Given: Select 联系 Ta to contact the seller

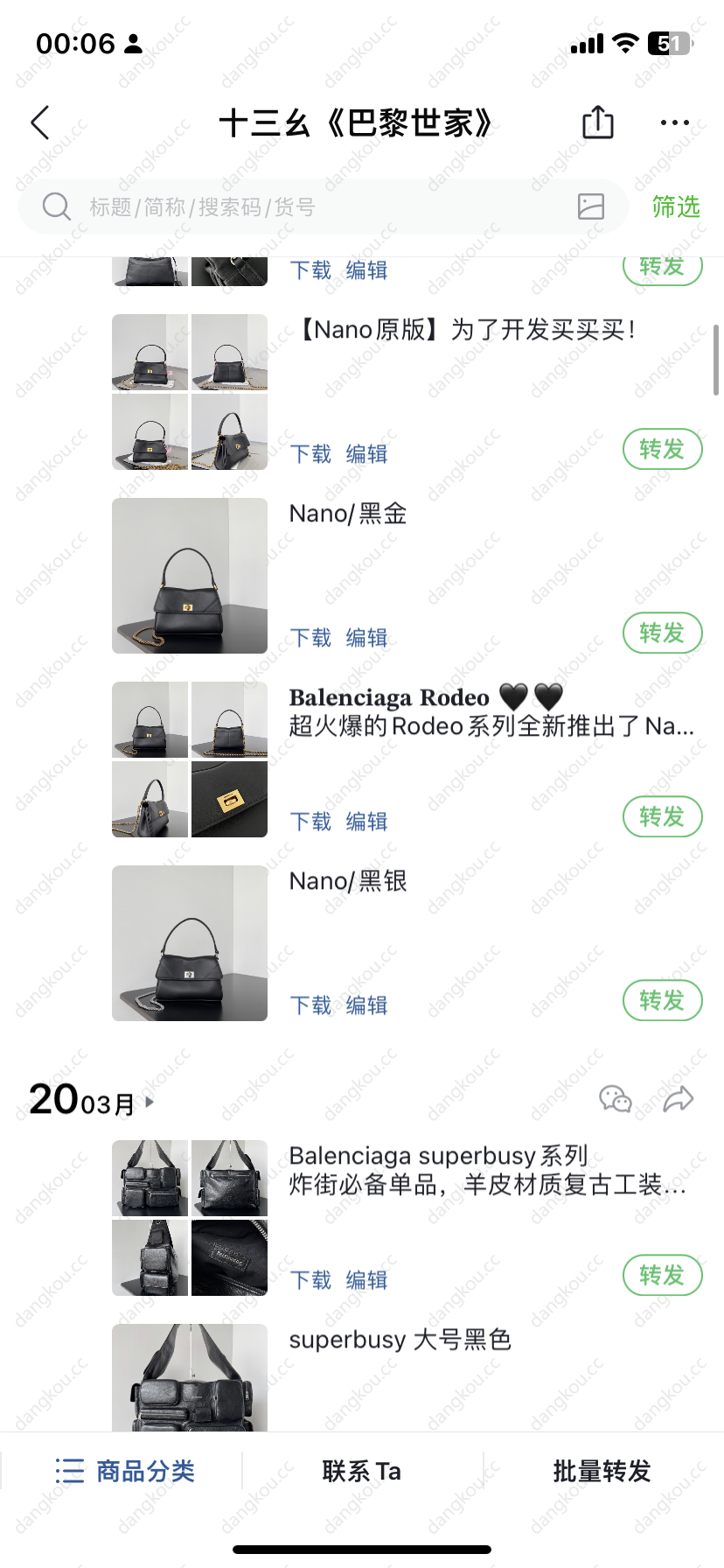Looking at the screenshot, I should tap(362, 1471).
